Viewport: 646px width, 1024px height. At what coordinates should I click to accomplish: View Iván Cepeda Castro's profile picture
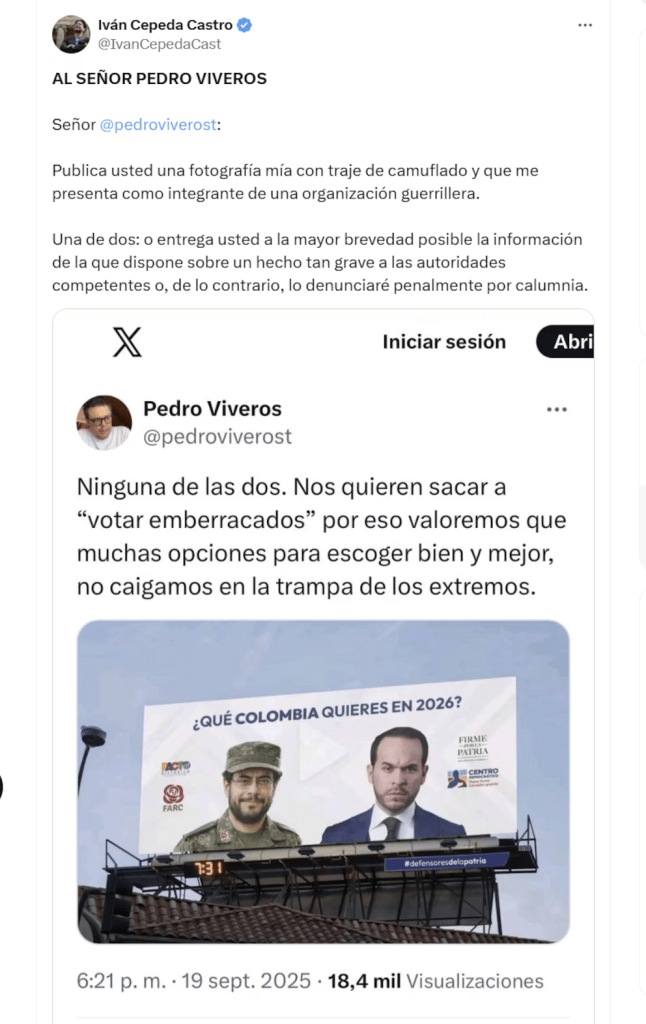coord(71,34)
